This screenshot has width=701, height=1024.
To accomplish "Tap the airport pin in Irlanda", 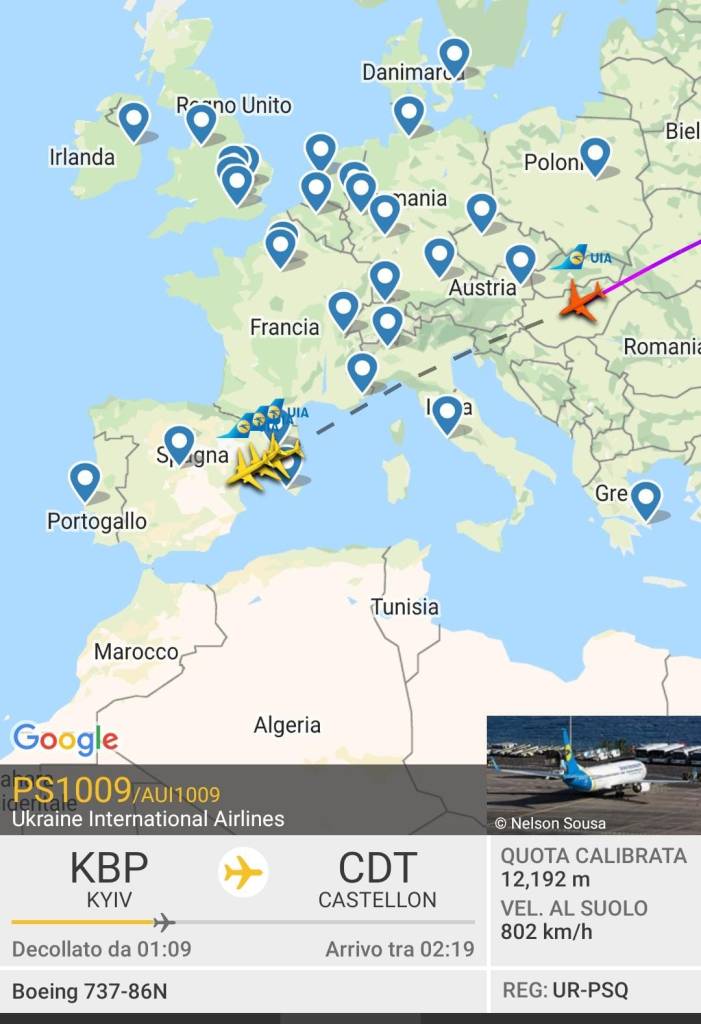I will [x=134, y=120].
